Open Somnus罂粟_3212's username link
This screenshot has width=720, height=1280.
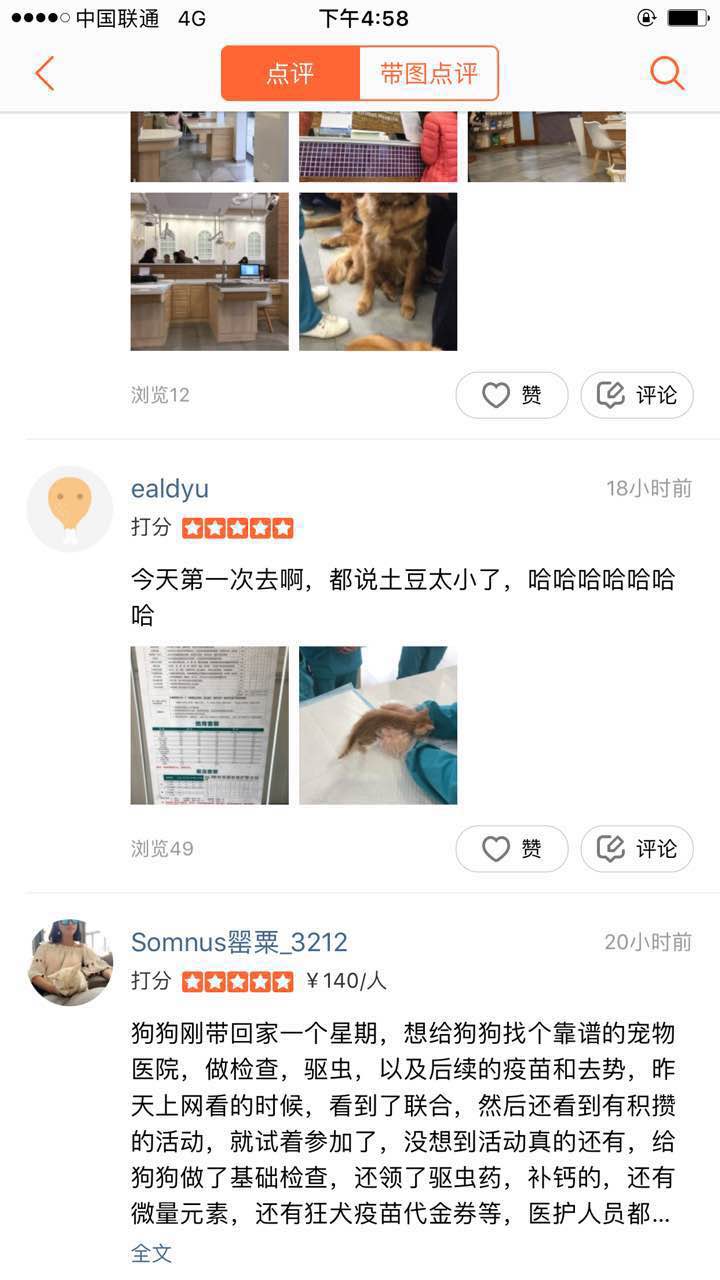[x=239, y=942]
